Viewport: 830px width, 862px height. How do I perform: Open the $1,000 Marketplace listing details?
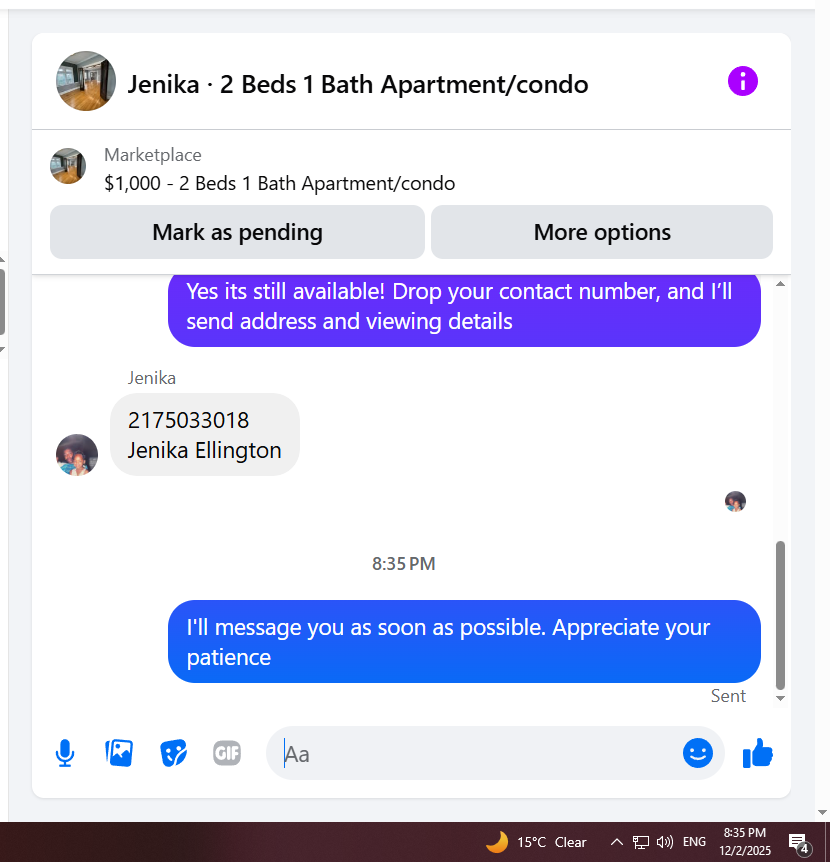(279, 183)
